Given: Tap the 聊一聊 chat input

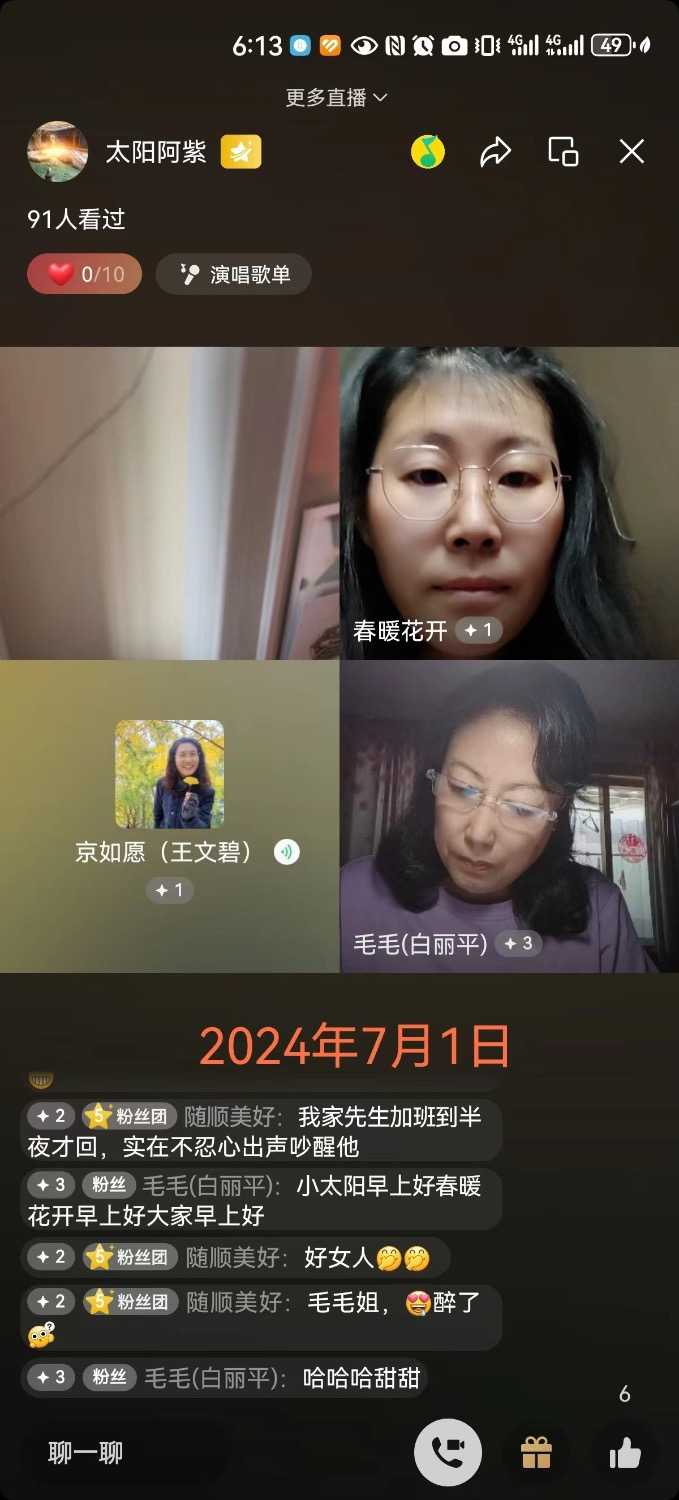Looking at the screenshot, I should point(86,1453).
